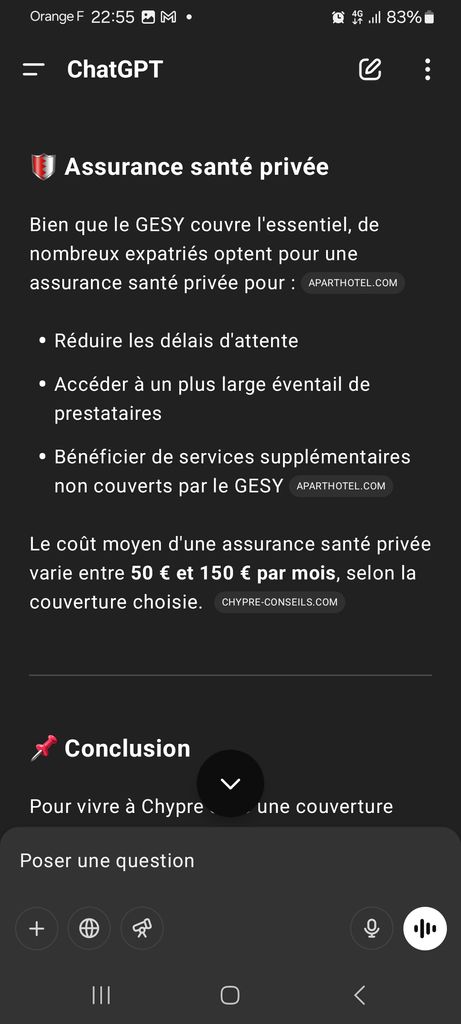Go to the home screen
This screenshot has width=461, height=1024.
[x=230, y=995]
